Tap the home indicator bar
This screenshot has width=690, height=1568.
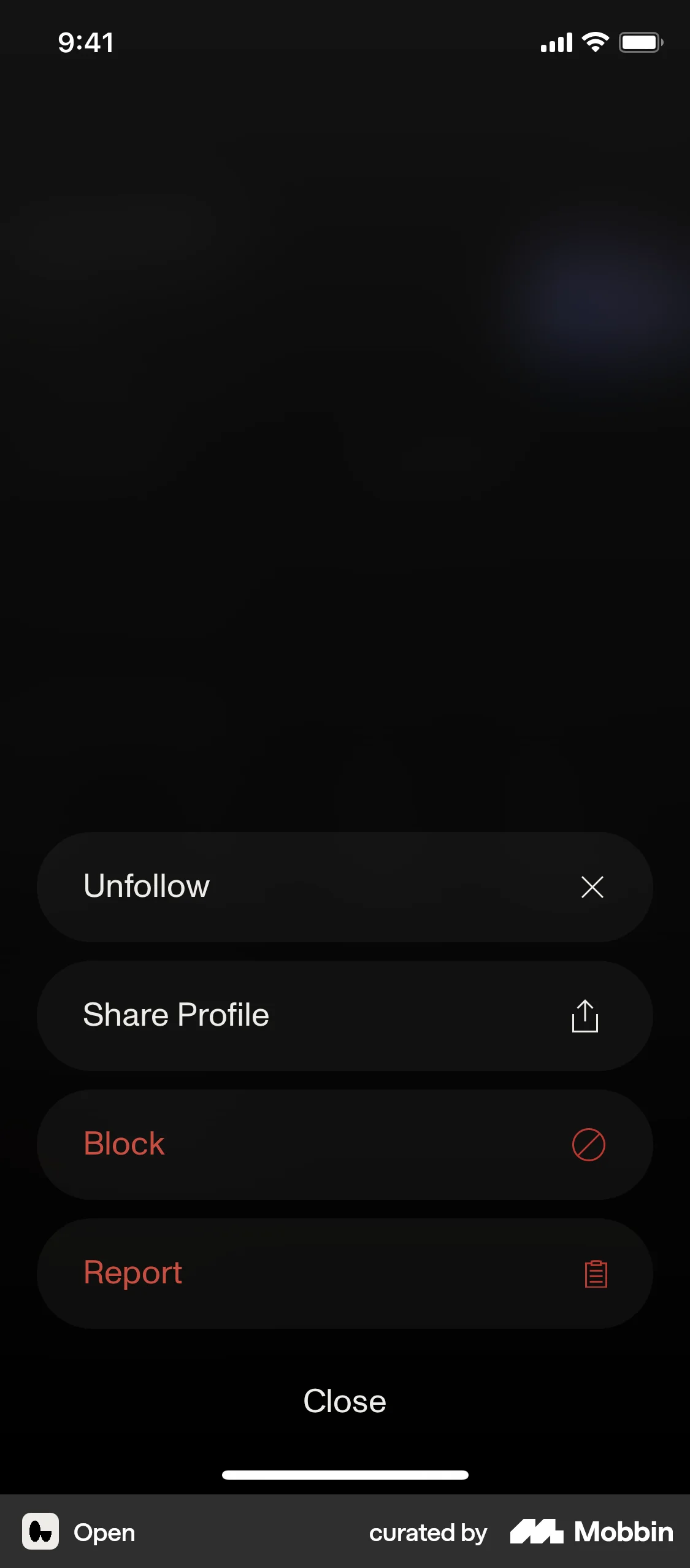click(x=345, y=1475)
